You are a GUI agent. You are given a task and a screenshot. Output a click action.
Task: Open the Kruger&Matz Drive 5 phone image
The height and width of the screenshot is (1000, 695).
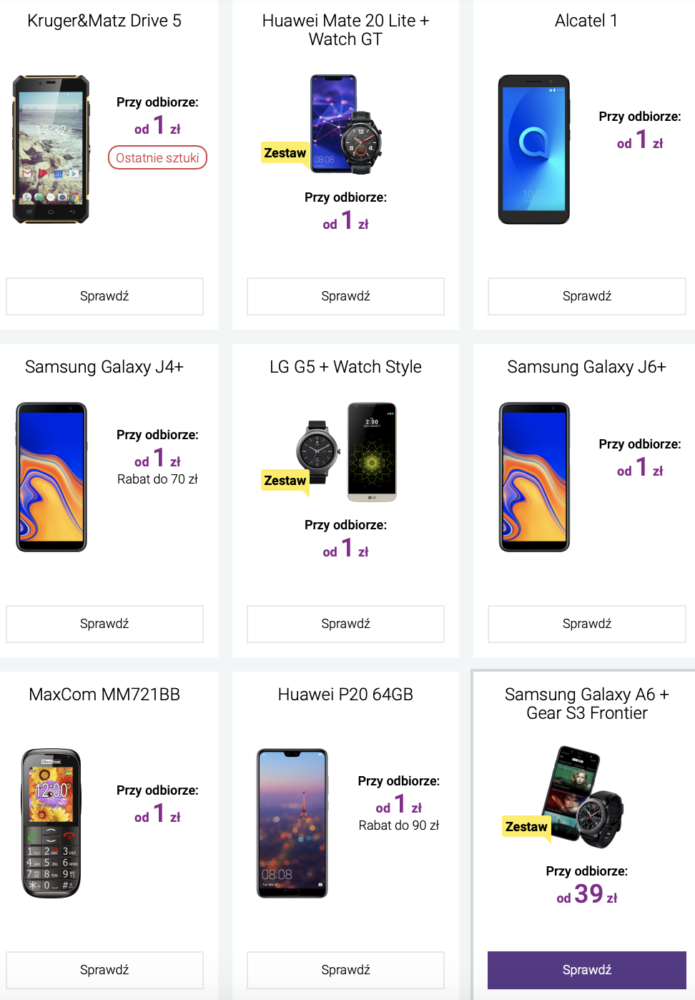click(51, 150)
